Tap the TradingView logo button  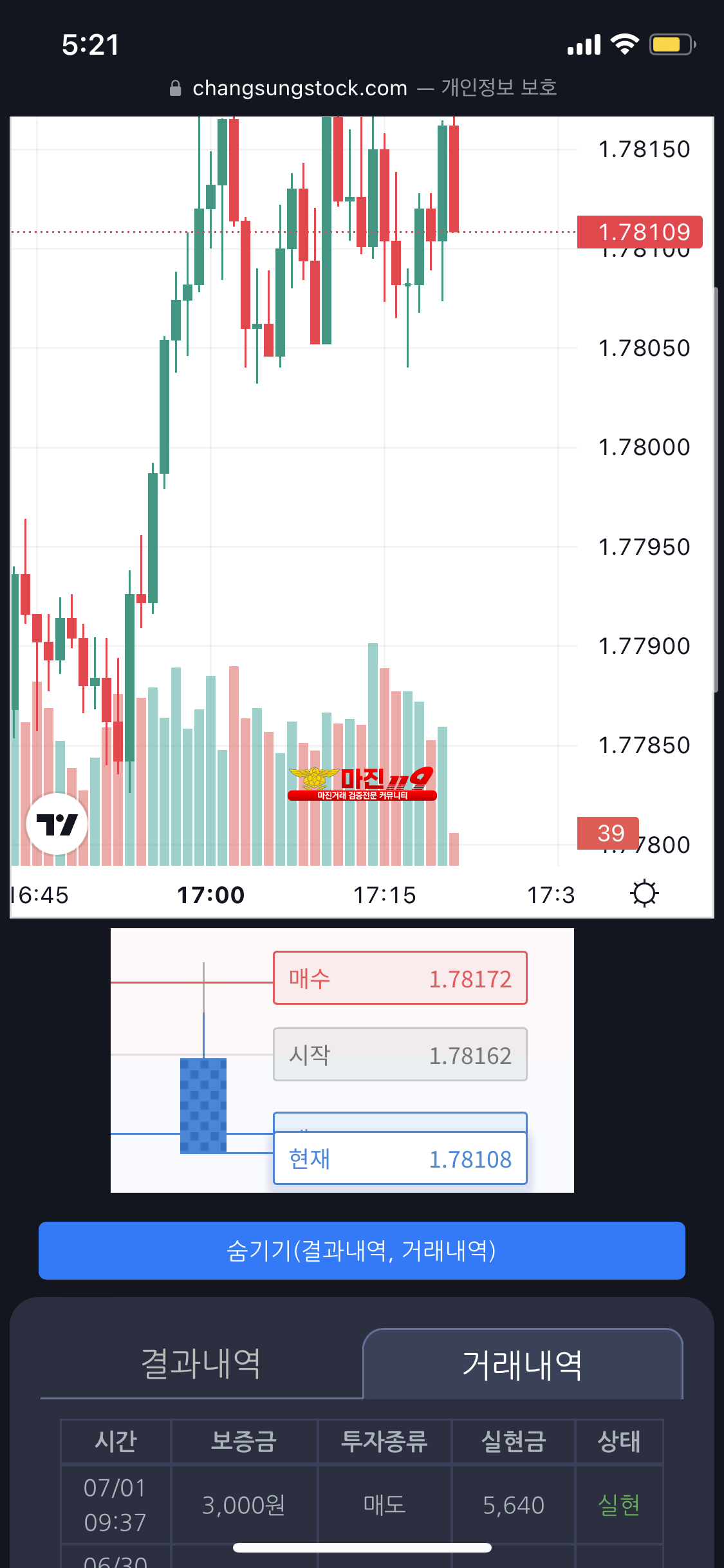click(57, 824)
